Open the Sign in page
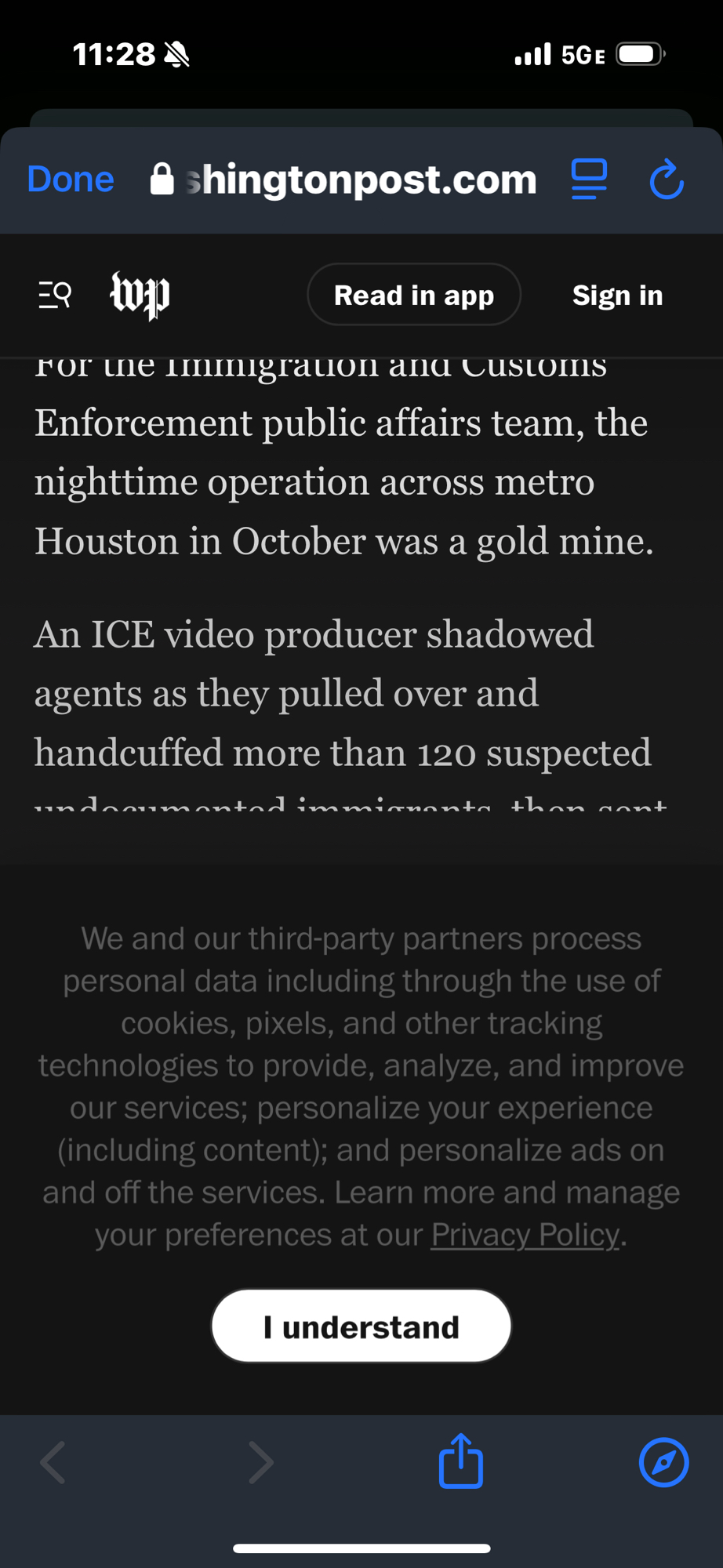 click(617, 296)
